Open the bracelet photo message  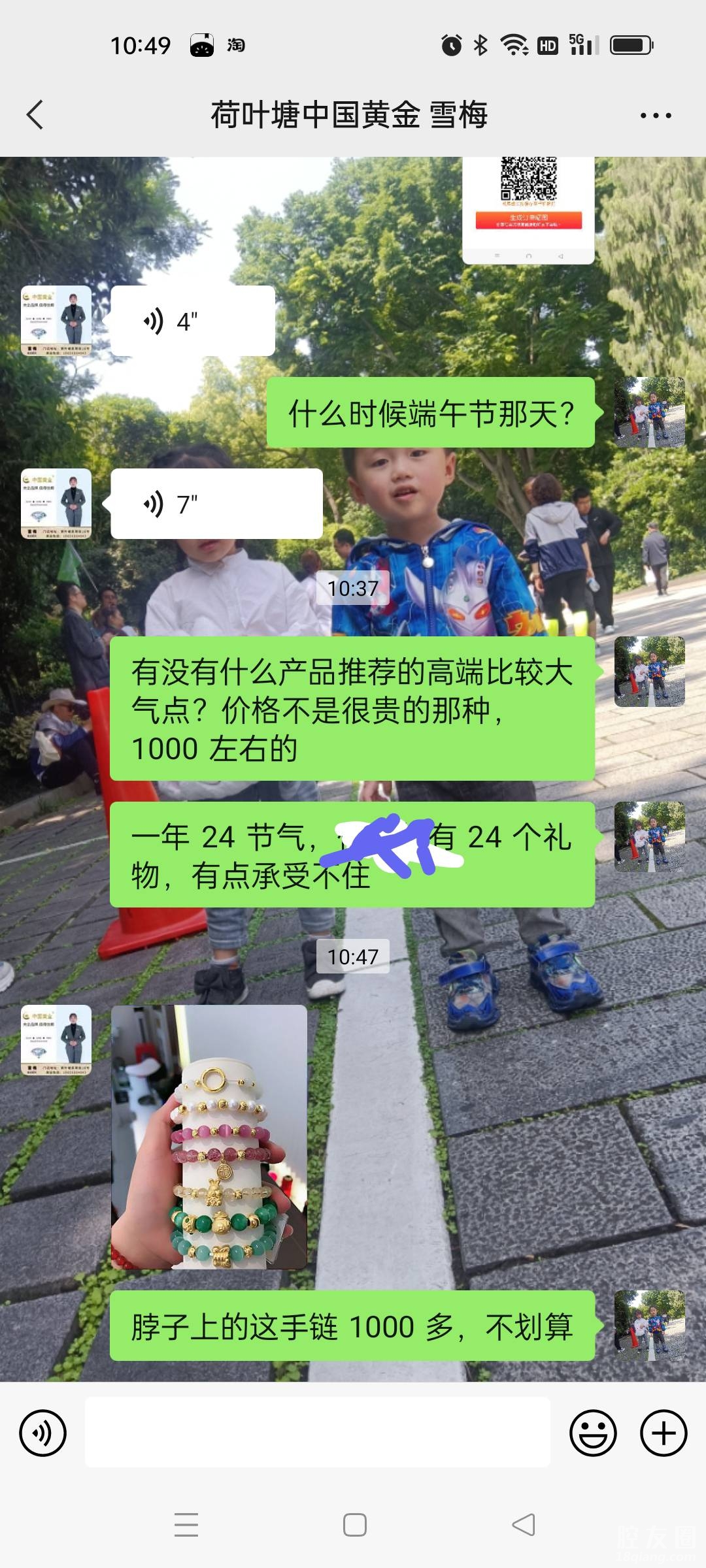pyautogui.click(x=209, y=1137)
